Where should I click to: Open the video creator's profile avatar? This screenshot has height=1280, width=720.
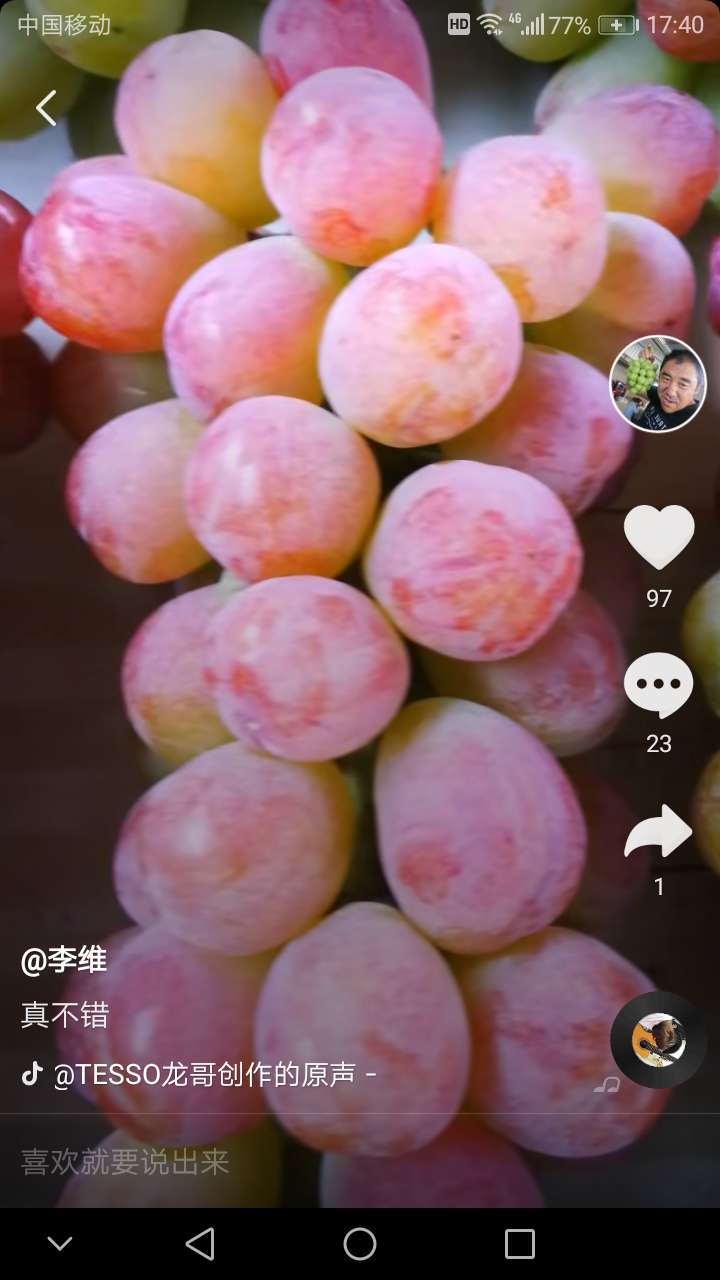tap(658, 384)
